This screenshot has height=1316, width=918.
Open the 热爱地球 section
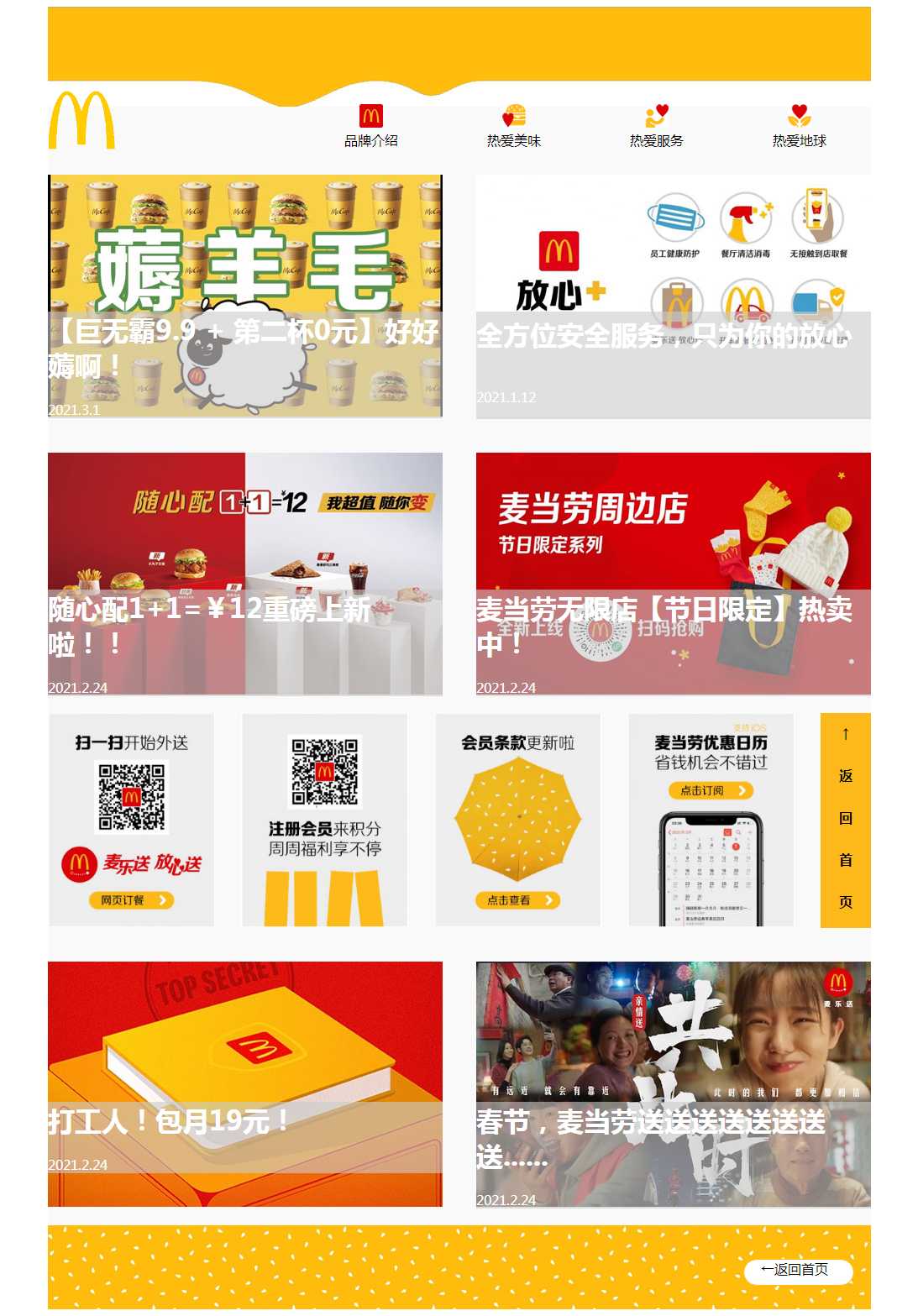pyautogui.click(x=799, y=127)
